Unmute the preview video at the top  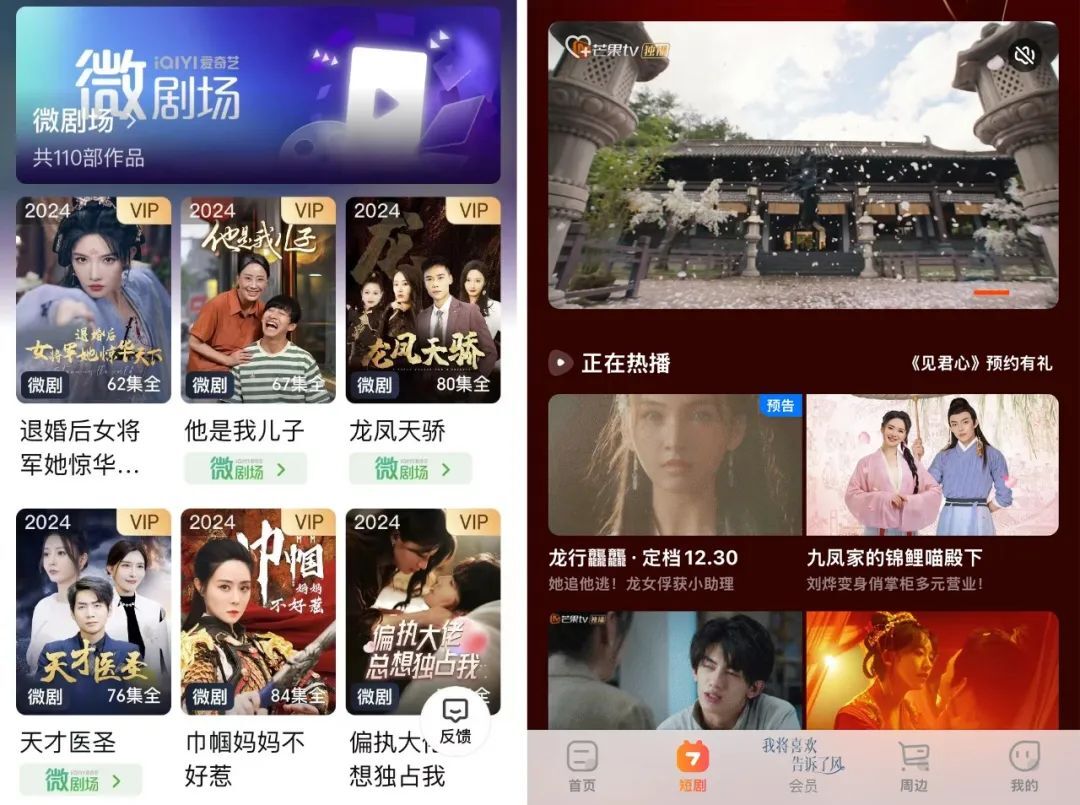coord(1024,54)
